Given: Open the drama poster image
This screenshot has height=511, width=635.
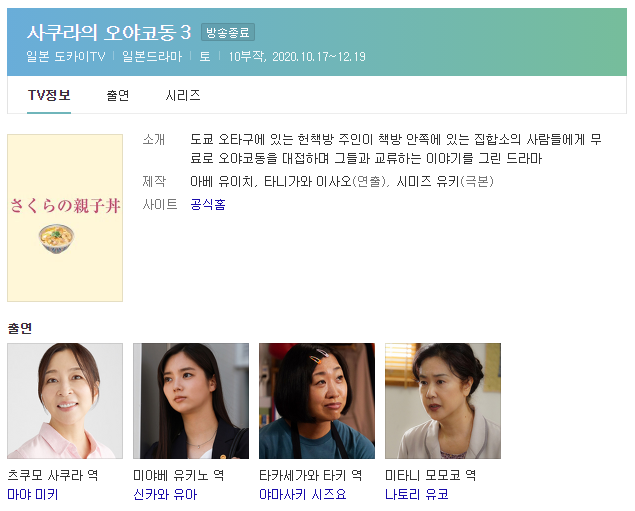Looking at the screenshot, I should [x=65, y=218].
